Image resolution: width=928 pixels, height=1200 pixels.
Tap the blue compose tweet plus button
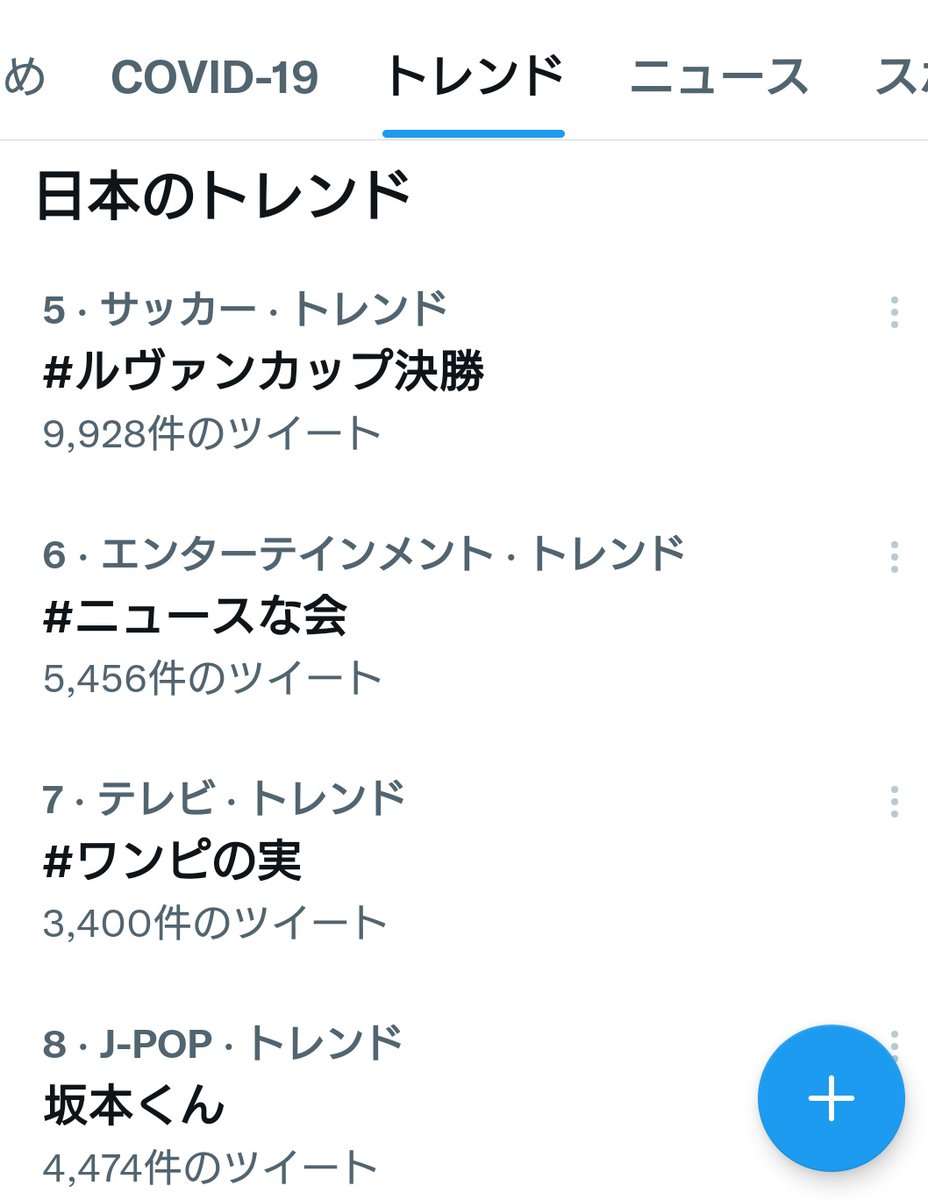(x=831, y=1097)
